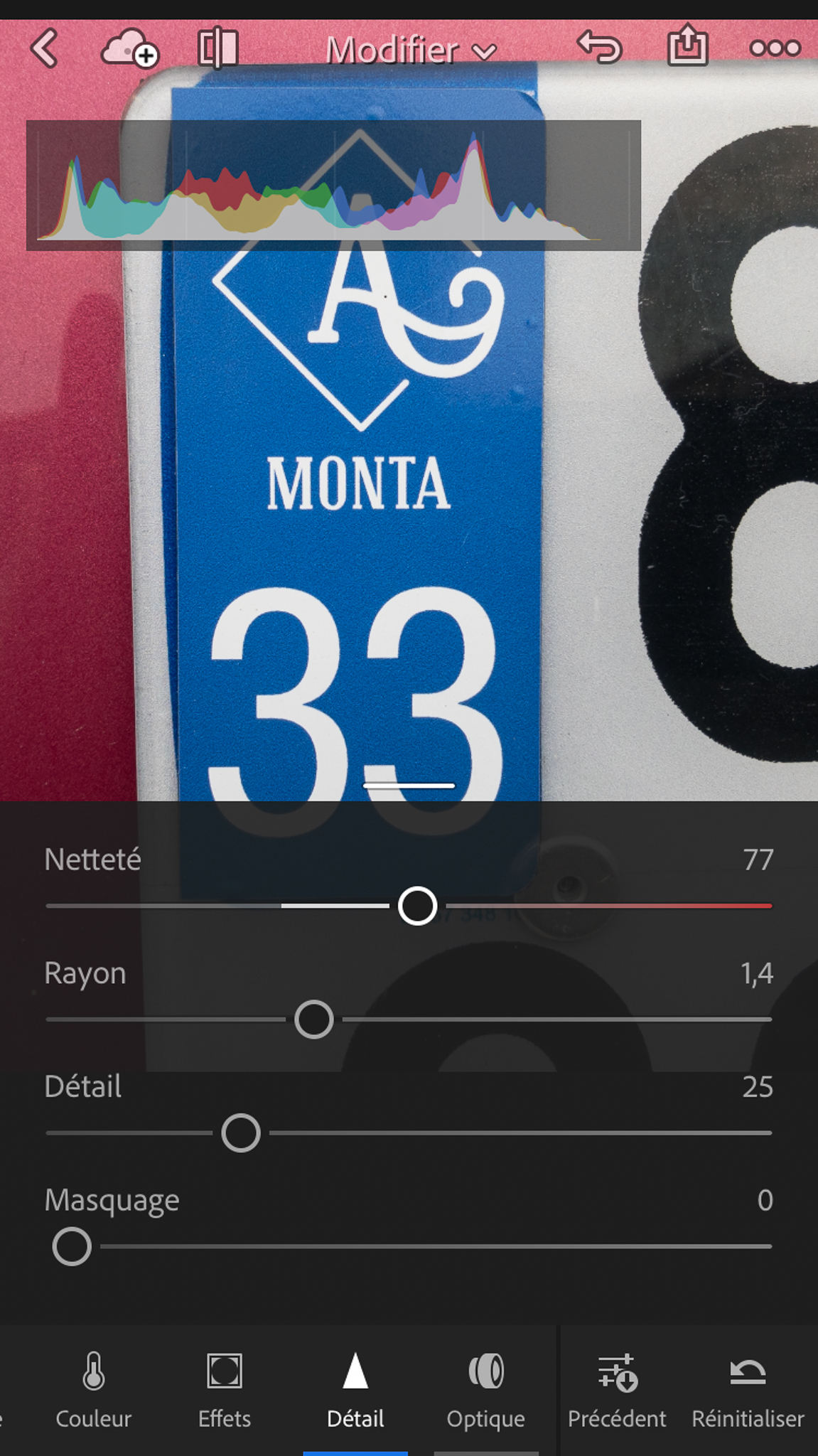
Task: Select the Détail tab in the bottom bar
Action: point(355,1390)
